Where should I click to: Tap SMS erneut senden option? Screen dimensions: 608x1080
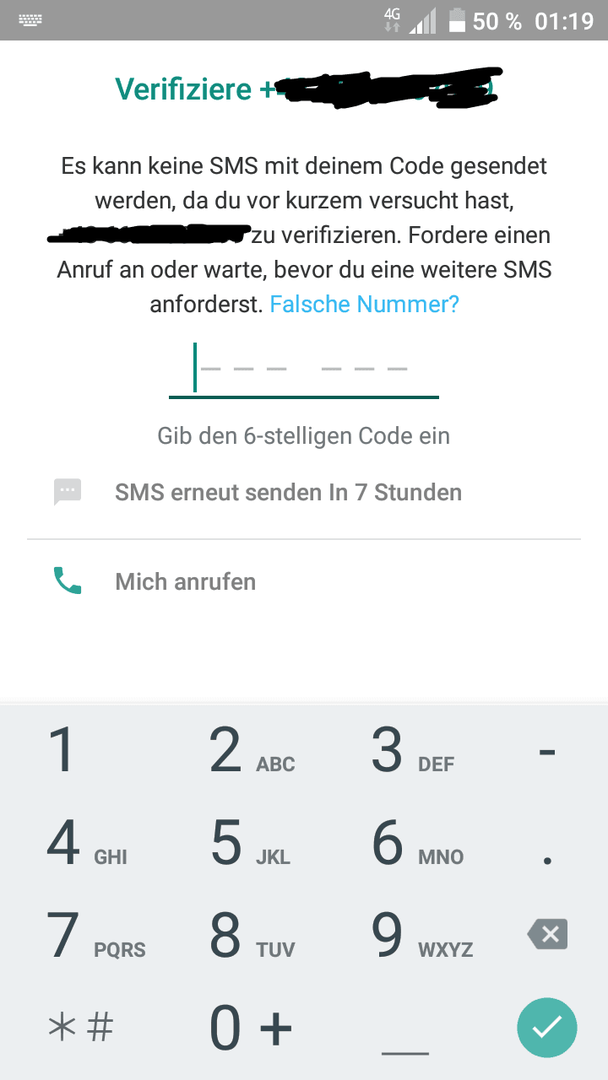[x=288, y=492]
